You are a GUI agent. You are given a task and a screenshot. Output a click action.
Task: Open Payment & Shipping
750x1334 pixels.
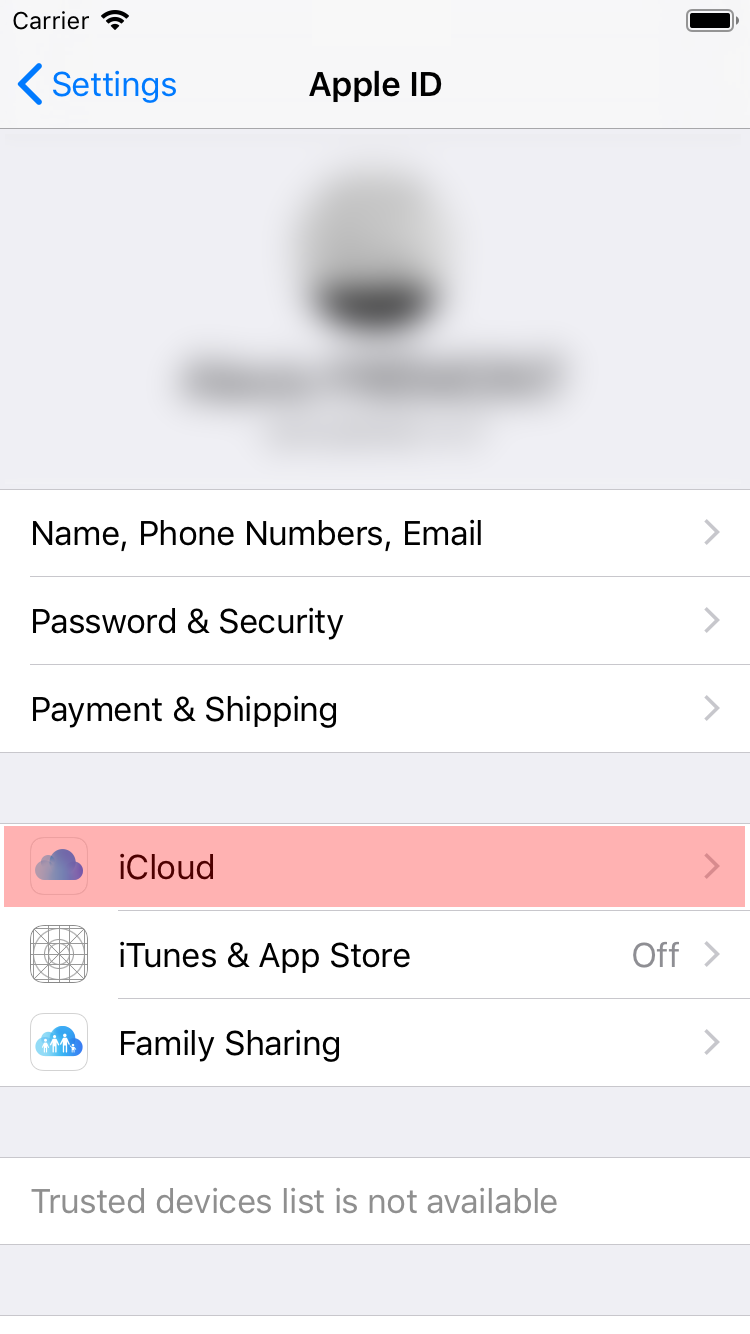pyautogui.click(x=375, y=709)
